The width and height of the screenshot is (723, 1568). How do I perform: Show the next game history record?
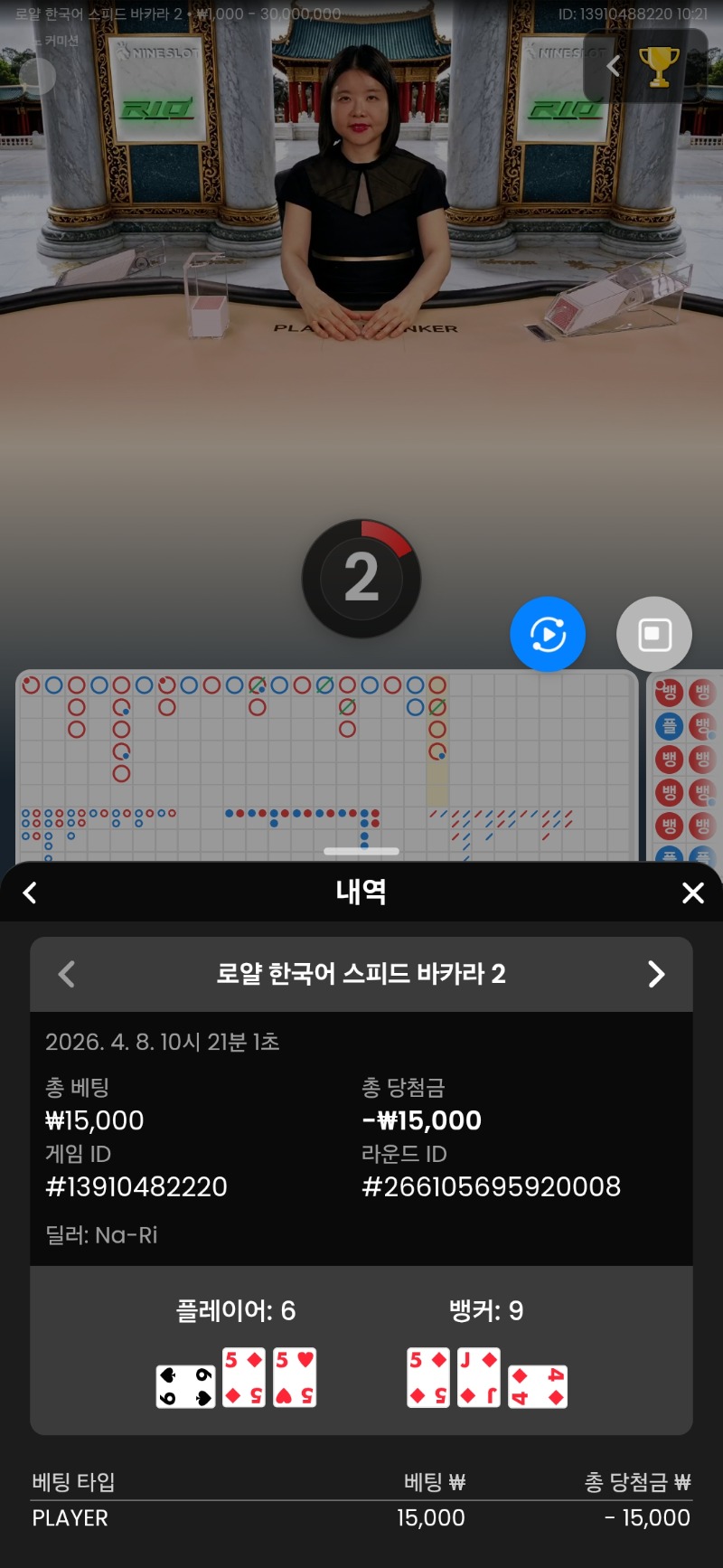[656, 974]
